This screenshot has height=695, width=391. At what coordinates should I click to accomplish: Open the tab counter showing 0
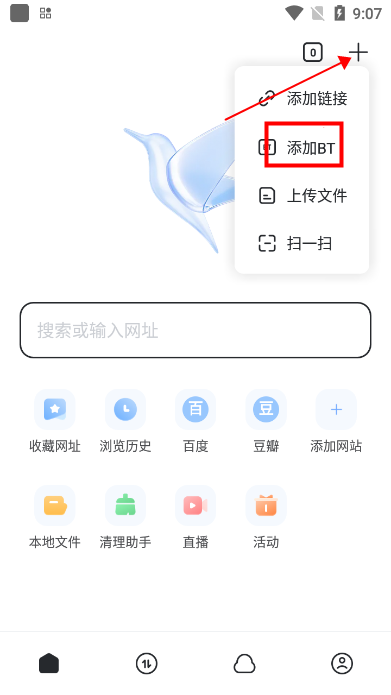[313, 53]
